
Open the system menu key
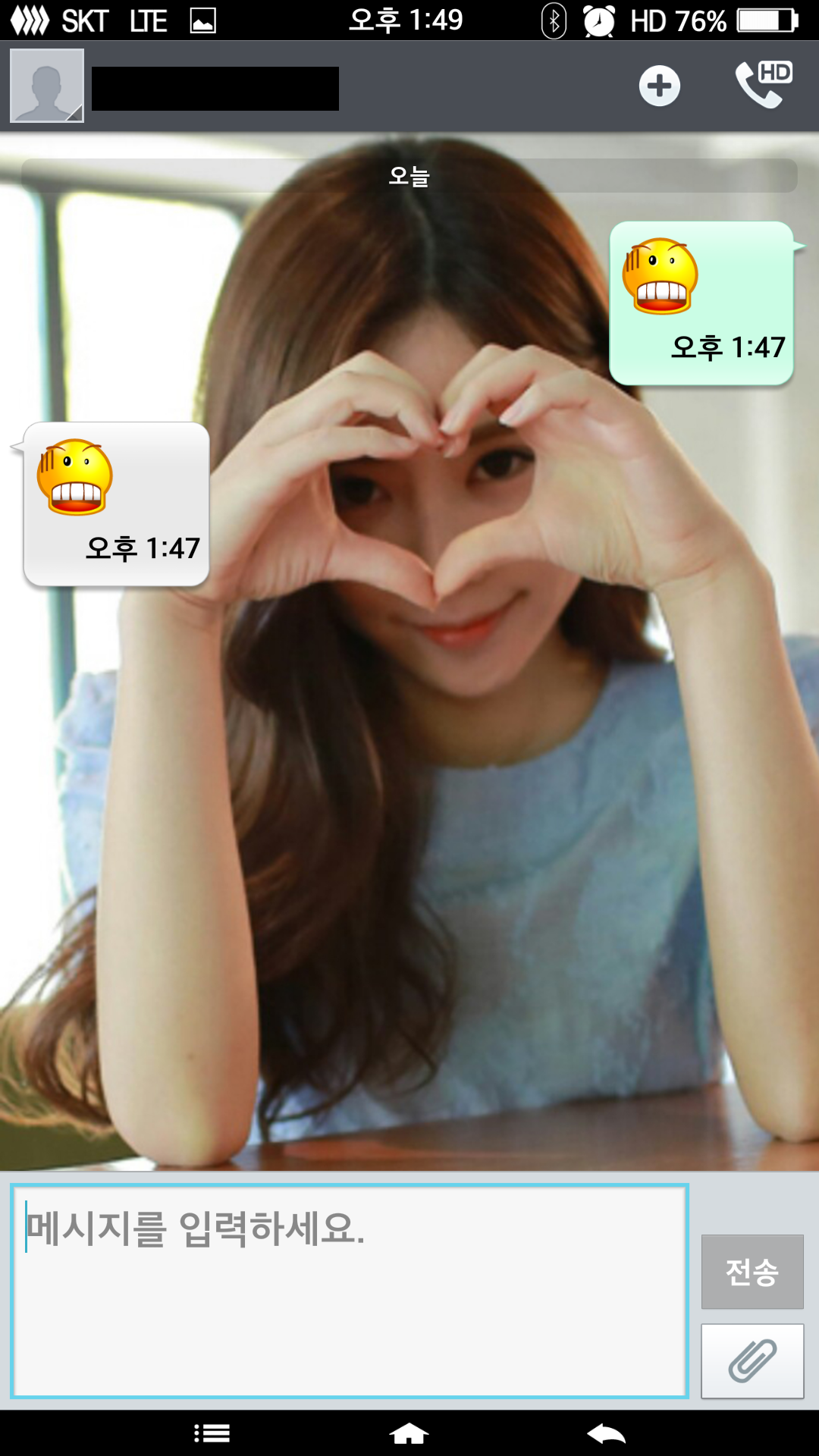pos(212,1433)
